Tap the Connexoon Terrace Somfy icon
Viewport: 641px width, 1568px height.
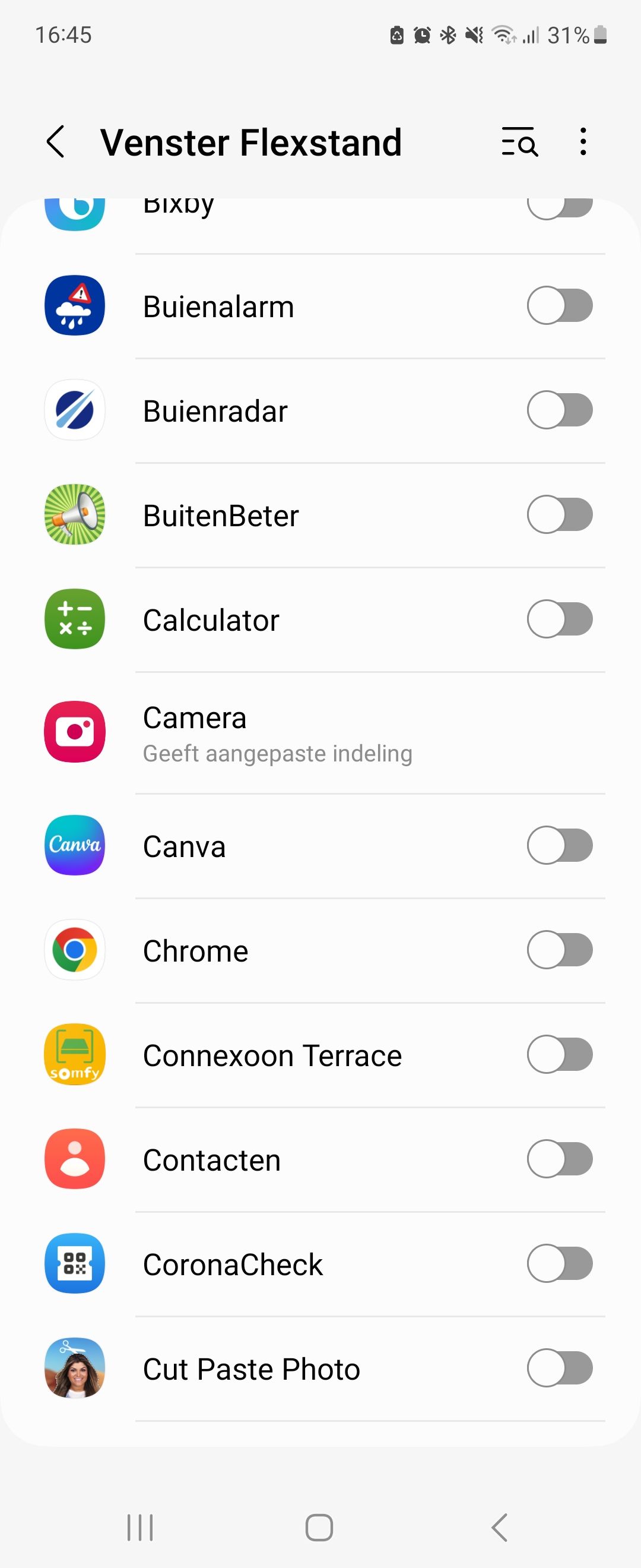click(x=74, y=1055)
